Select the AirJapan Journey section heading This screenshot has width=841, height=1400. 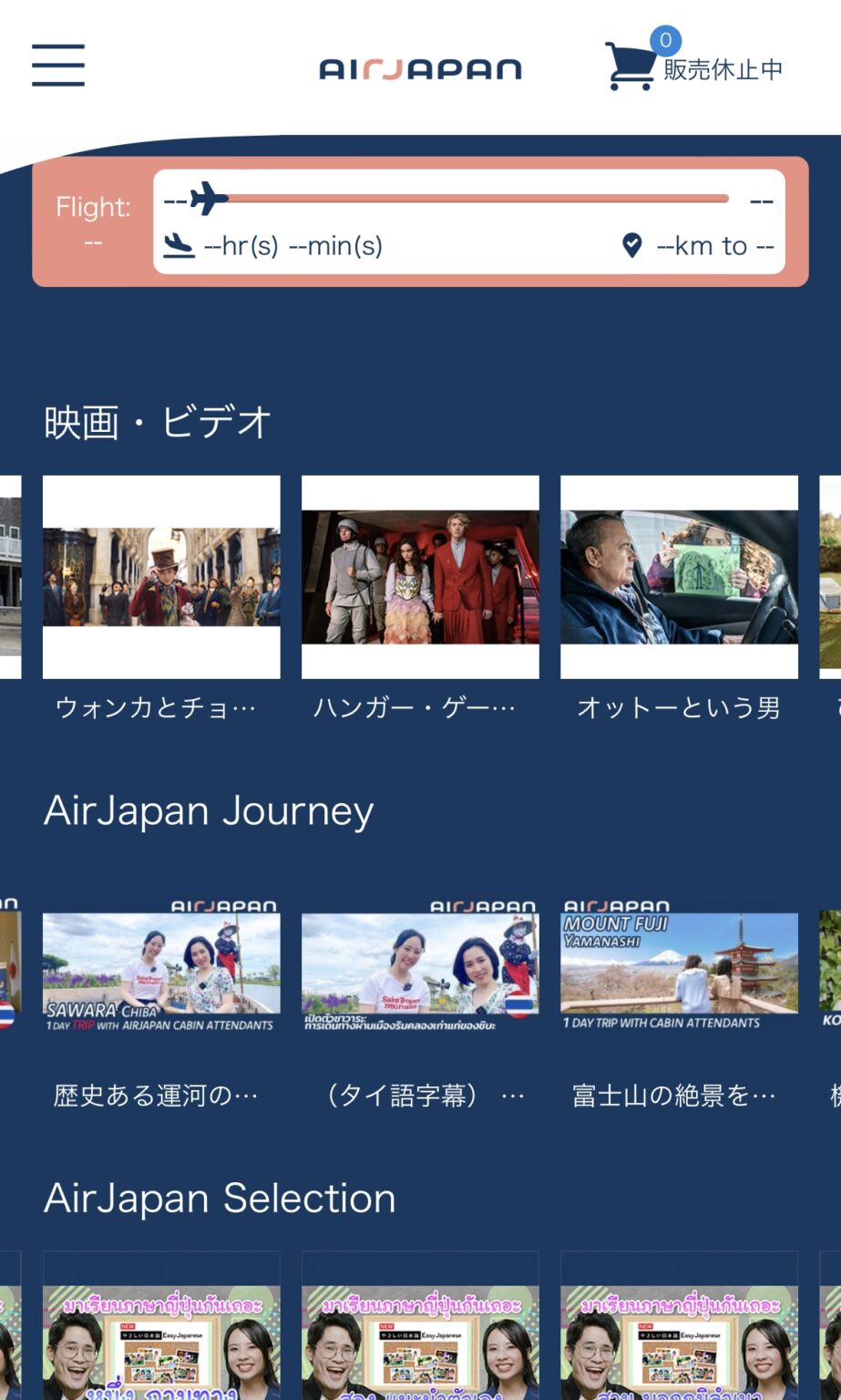208,810
